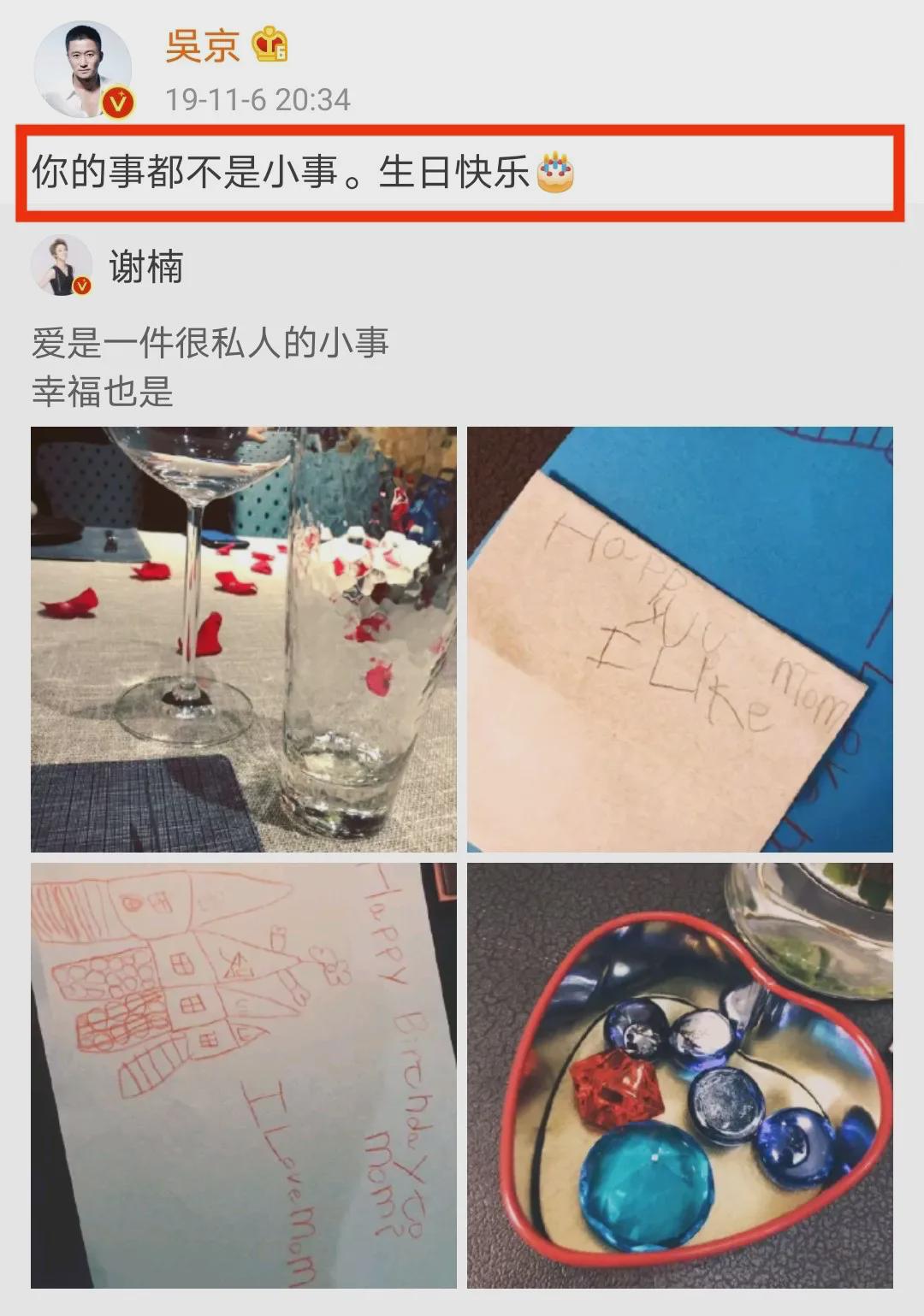Click the red V verification badge on 吴京's avatar

(120, 101)
